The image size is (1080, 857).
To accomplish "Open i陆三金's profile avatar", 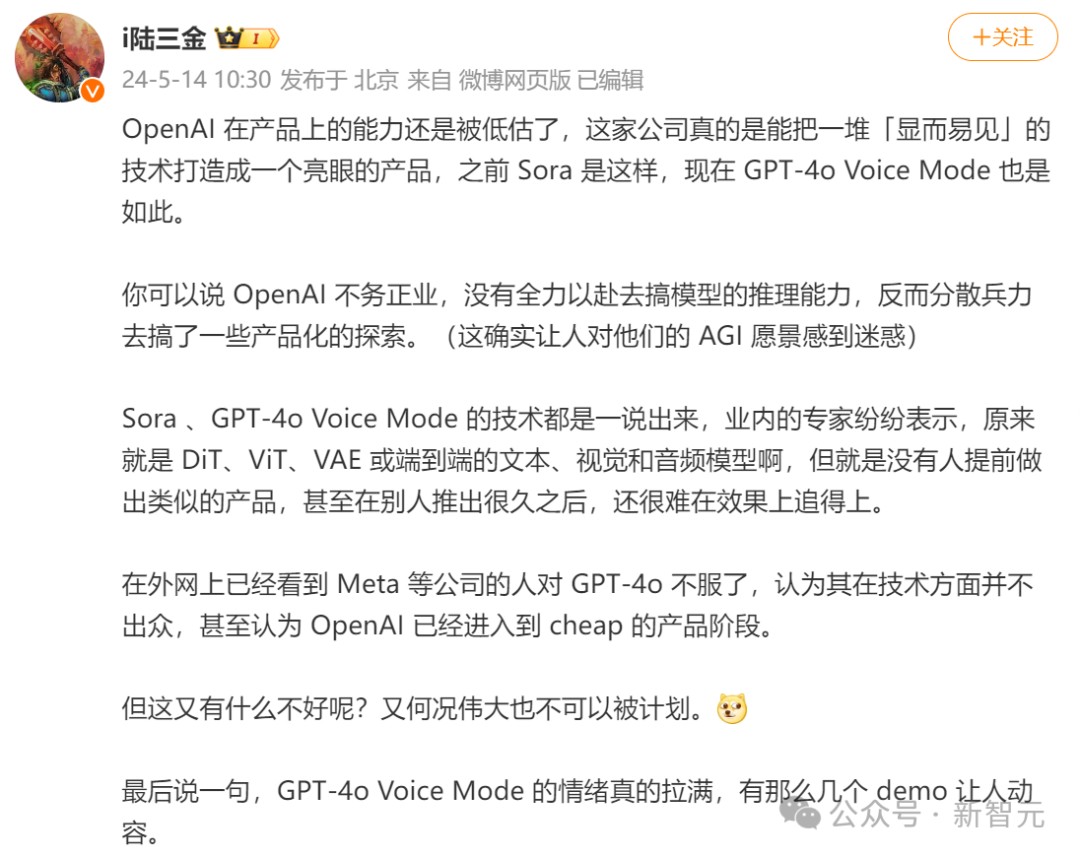I will tap(59, 58).
